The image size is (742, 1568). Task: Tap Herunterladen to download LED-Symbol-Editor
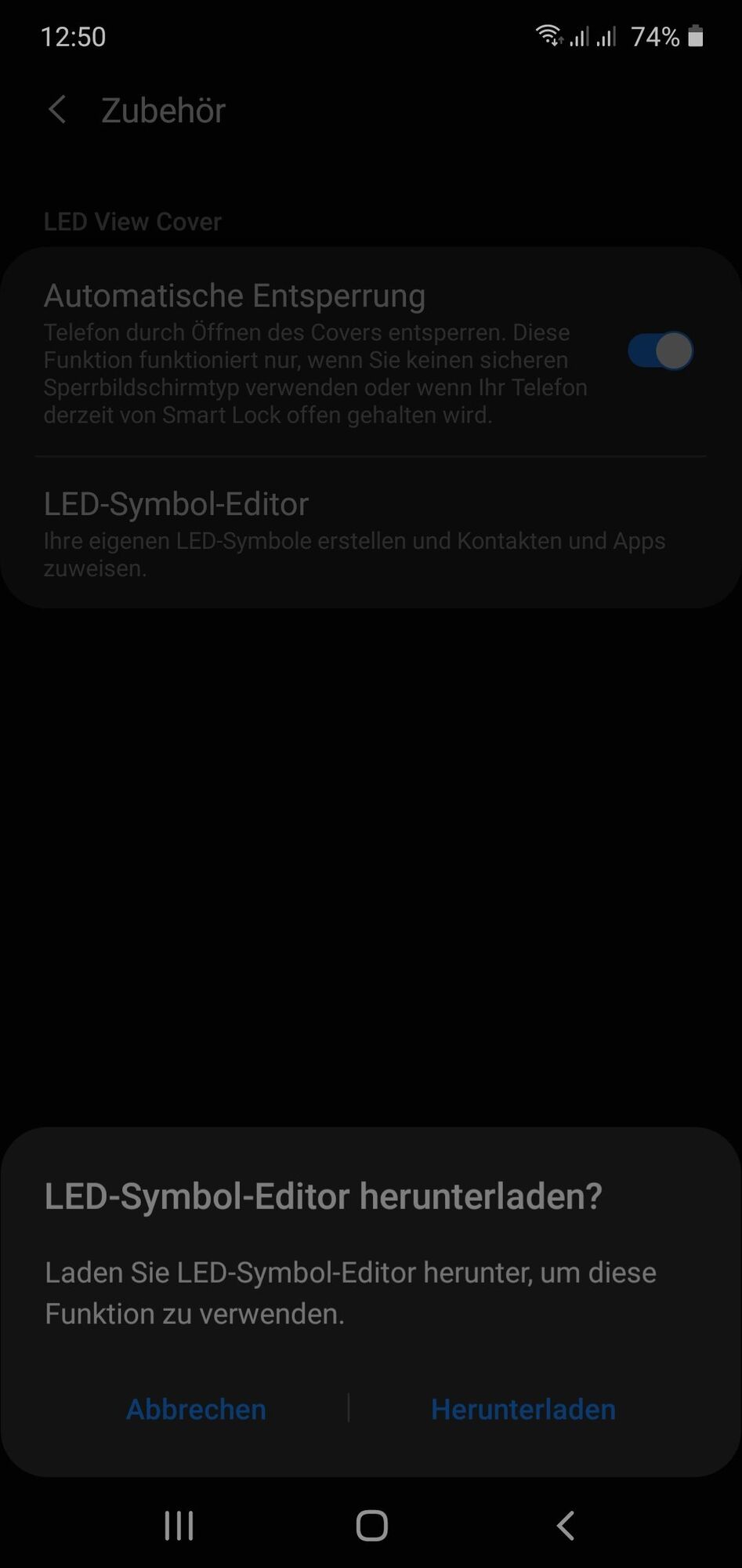[x=523, y=1409]
